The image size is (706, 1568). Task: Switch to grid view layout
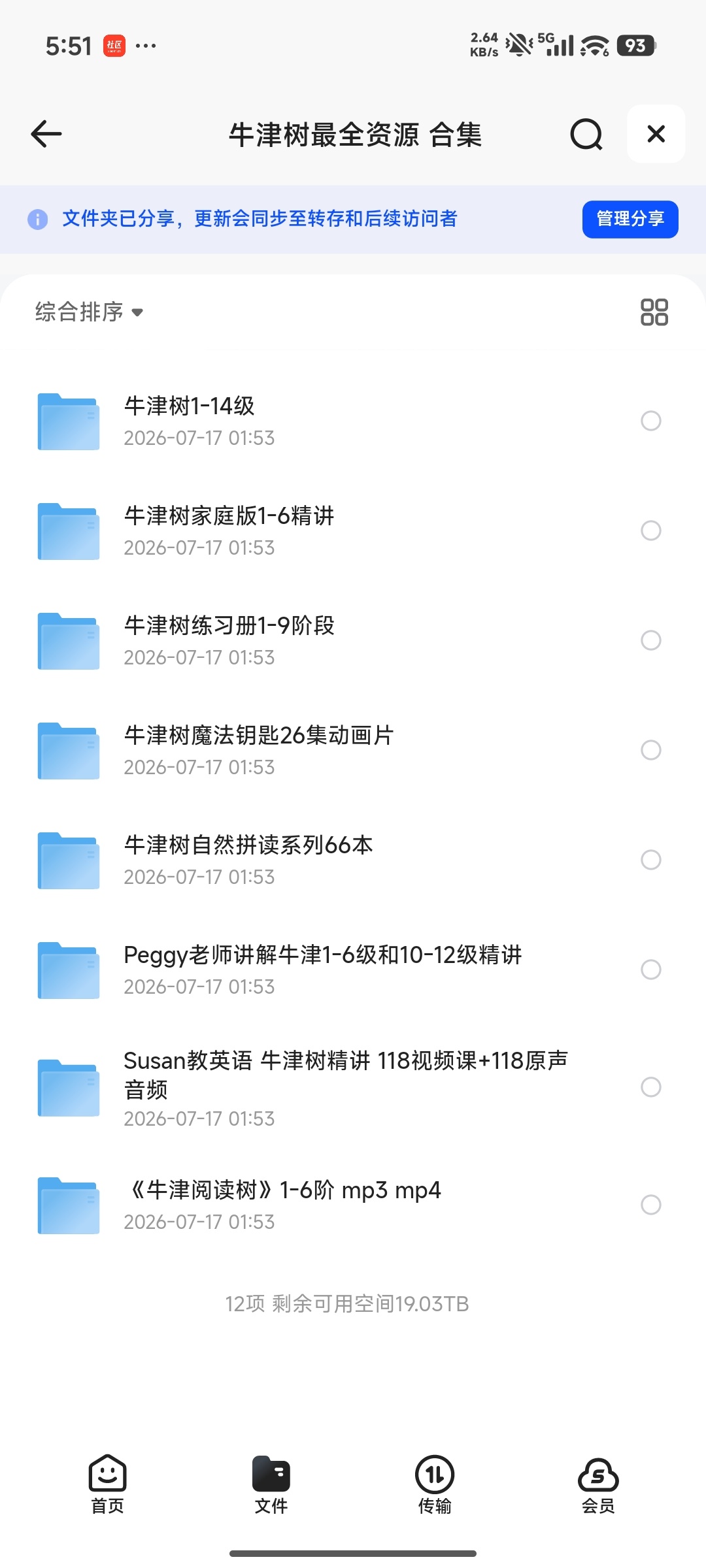click(654, 312)
